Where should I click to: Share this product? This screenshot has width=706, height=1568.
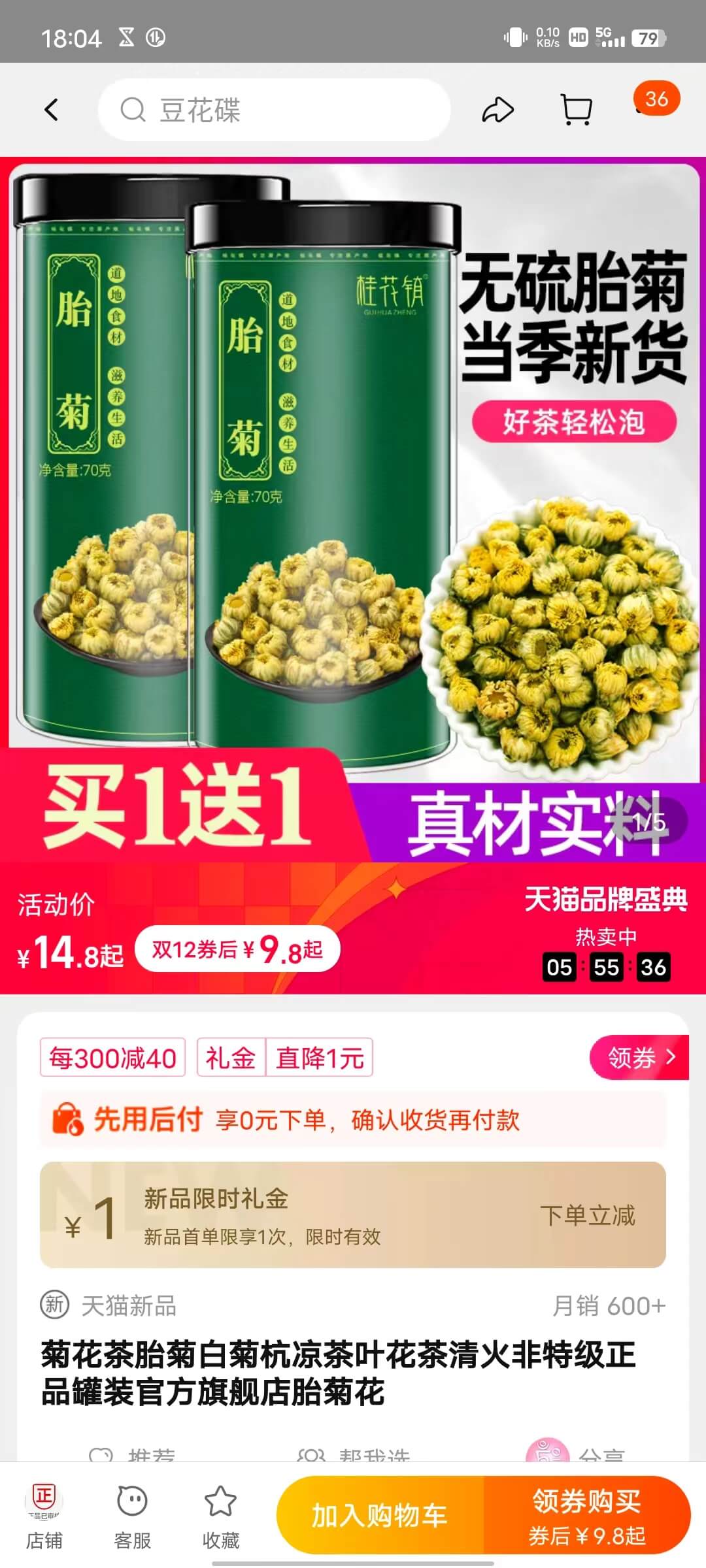pos(497,110)
